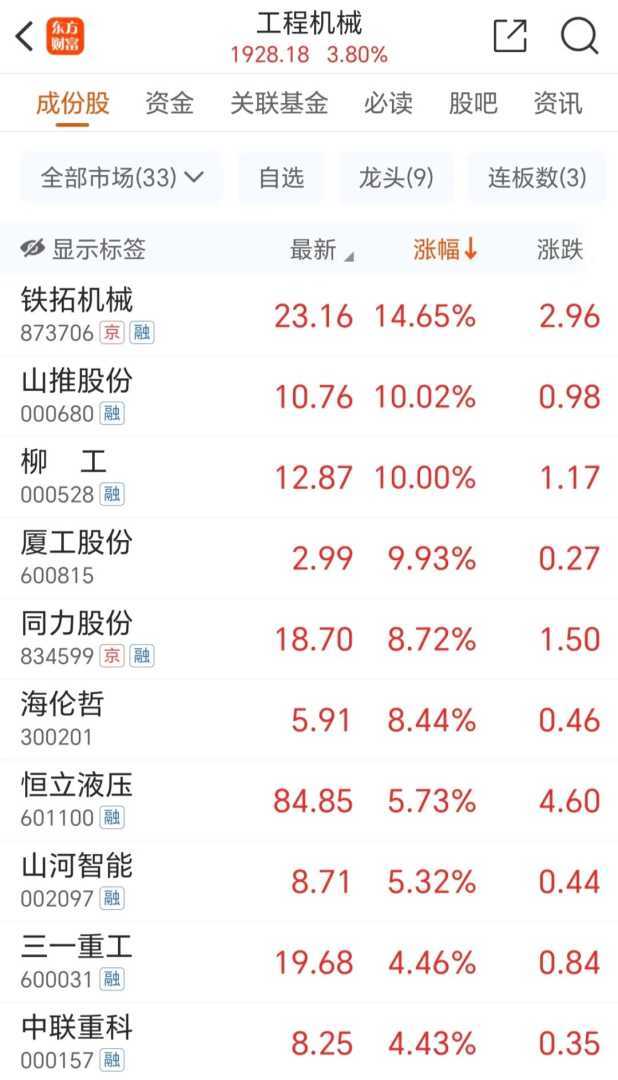Expand the 全部市场(33) dropdown

pos(121,178)
